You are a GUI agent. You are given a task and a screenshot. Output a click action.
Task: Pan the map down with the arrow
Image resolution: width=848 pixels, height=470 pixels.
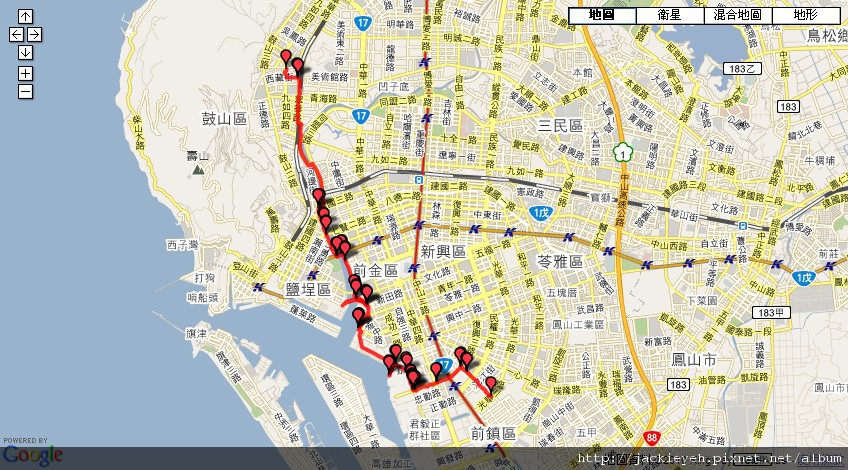pyautogui.click(x=25, y=52)
